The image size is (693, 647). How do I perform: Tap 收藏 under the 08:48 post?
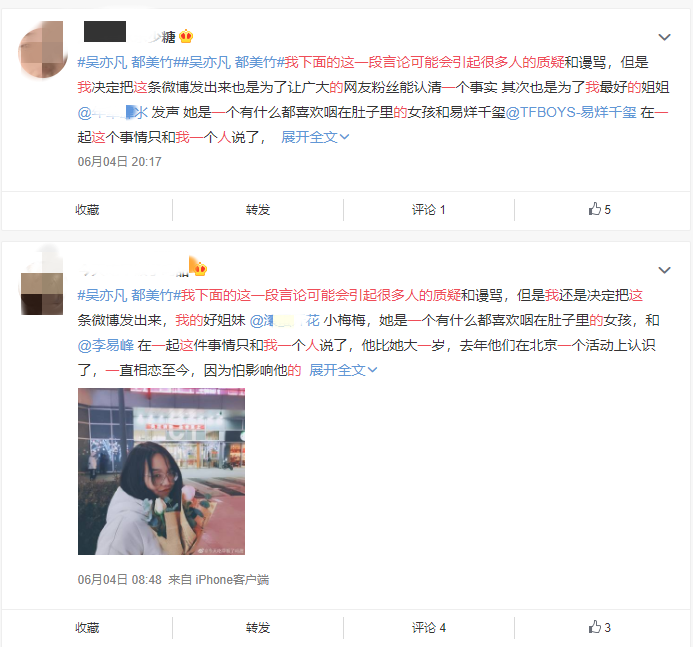87,628
